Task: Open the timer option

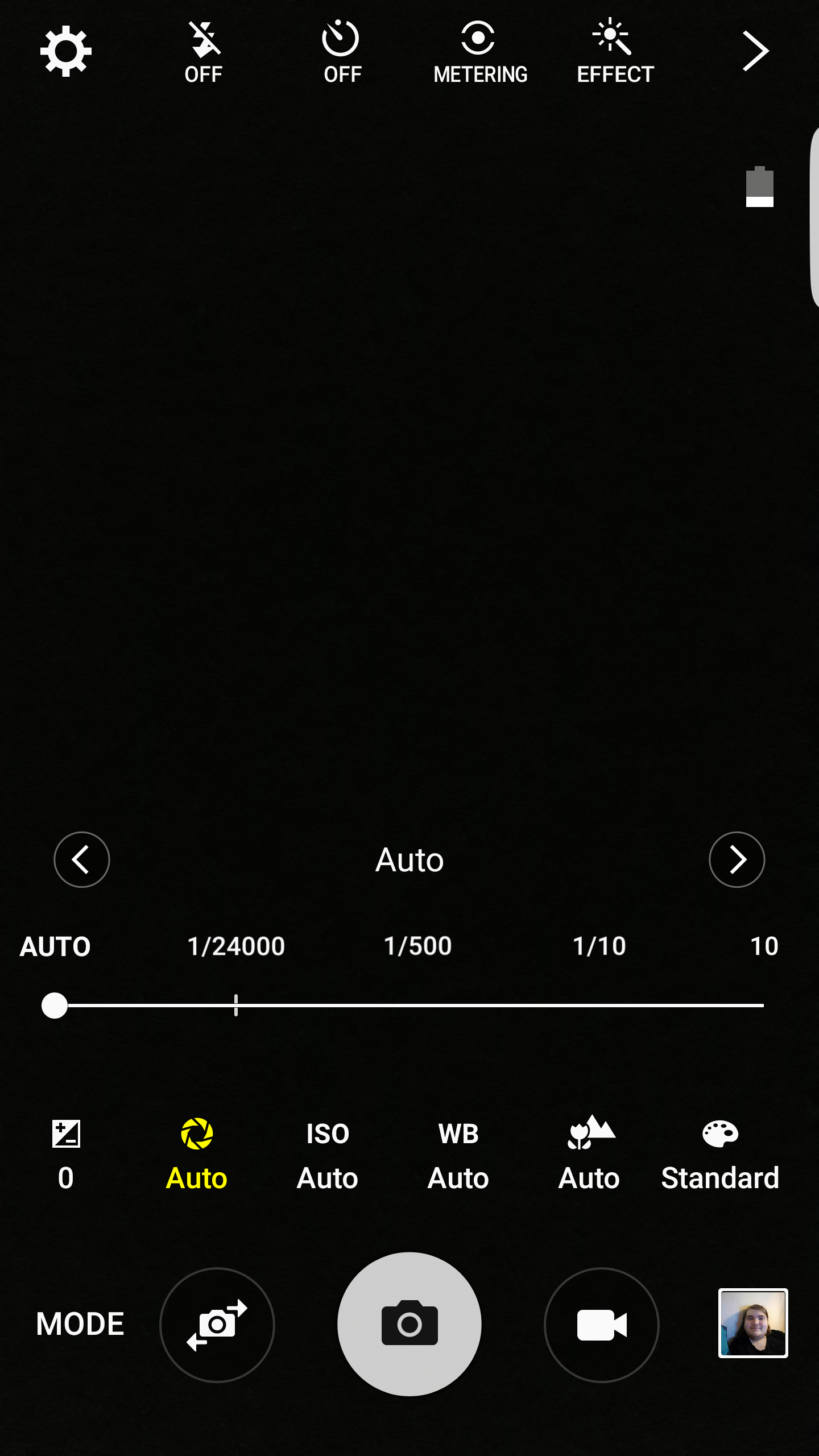Action: [342, 52]
